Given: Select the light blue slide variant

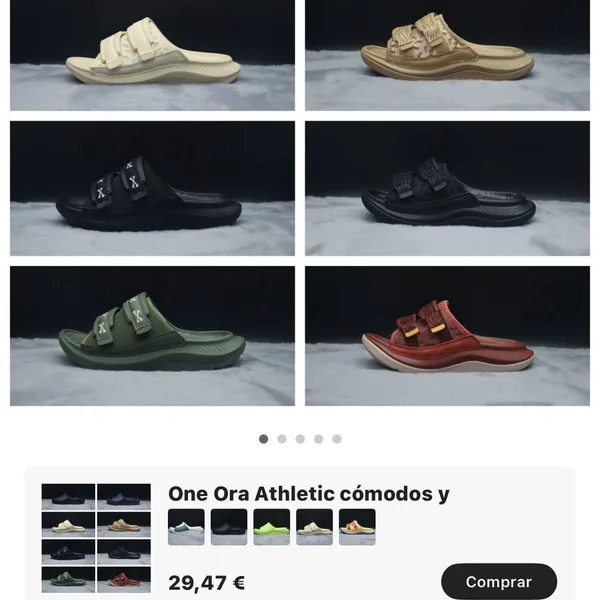Looking at the screenshot, I should 186,527.
